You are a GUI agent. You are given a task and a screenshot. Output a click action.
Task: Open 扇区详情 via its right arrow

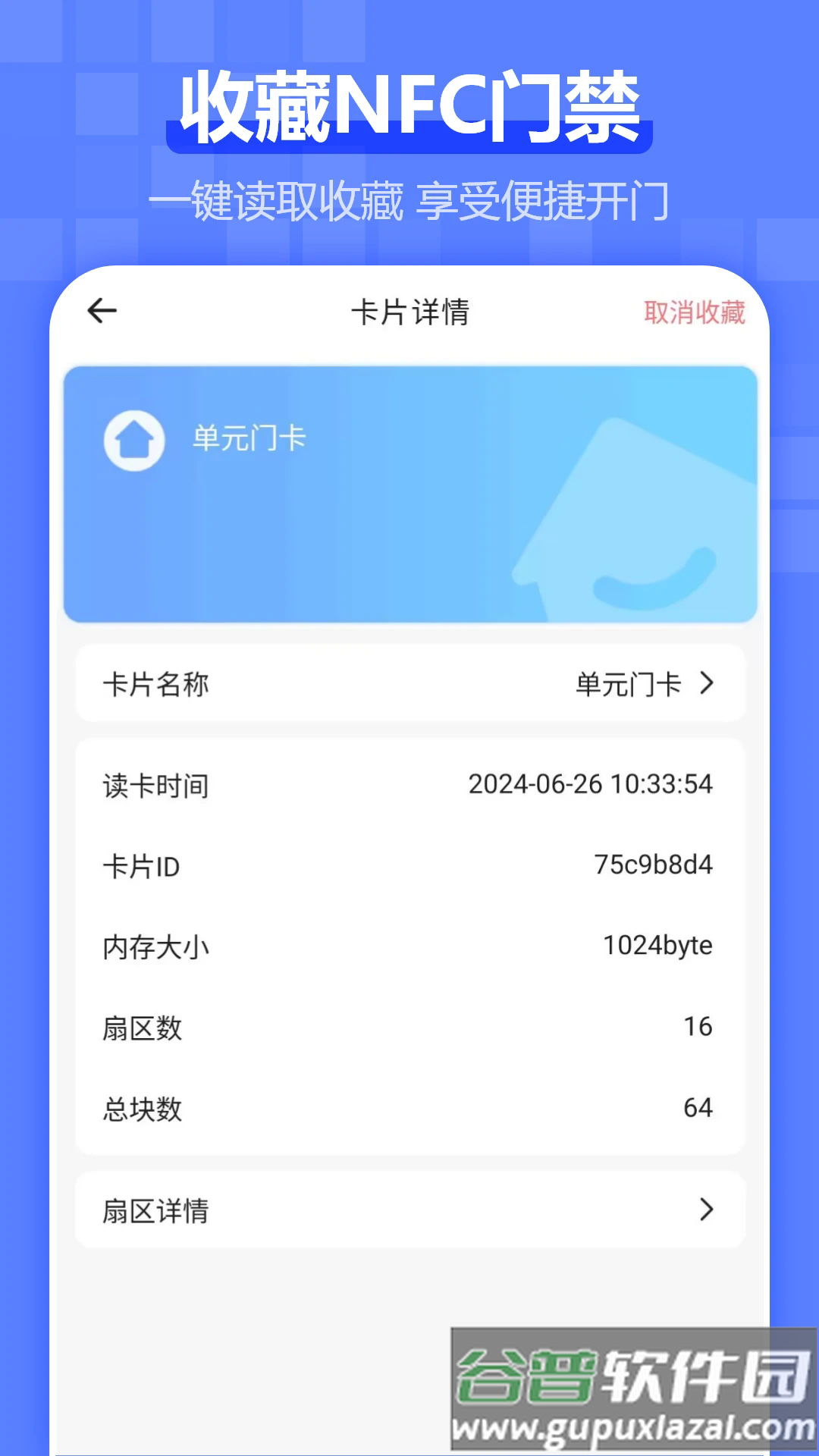pos(707,1212)
